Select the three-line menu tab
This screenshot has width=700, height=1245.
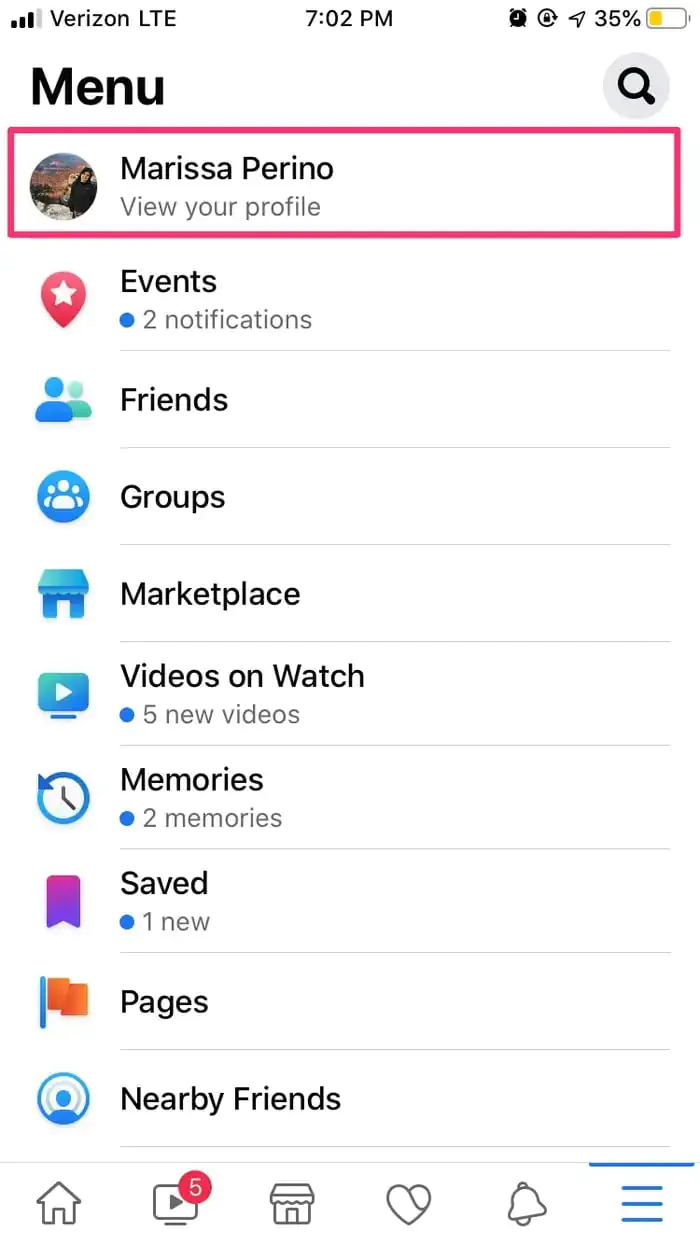tap(641, 1203)
